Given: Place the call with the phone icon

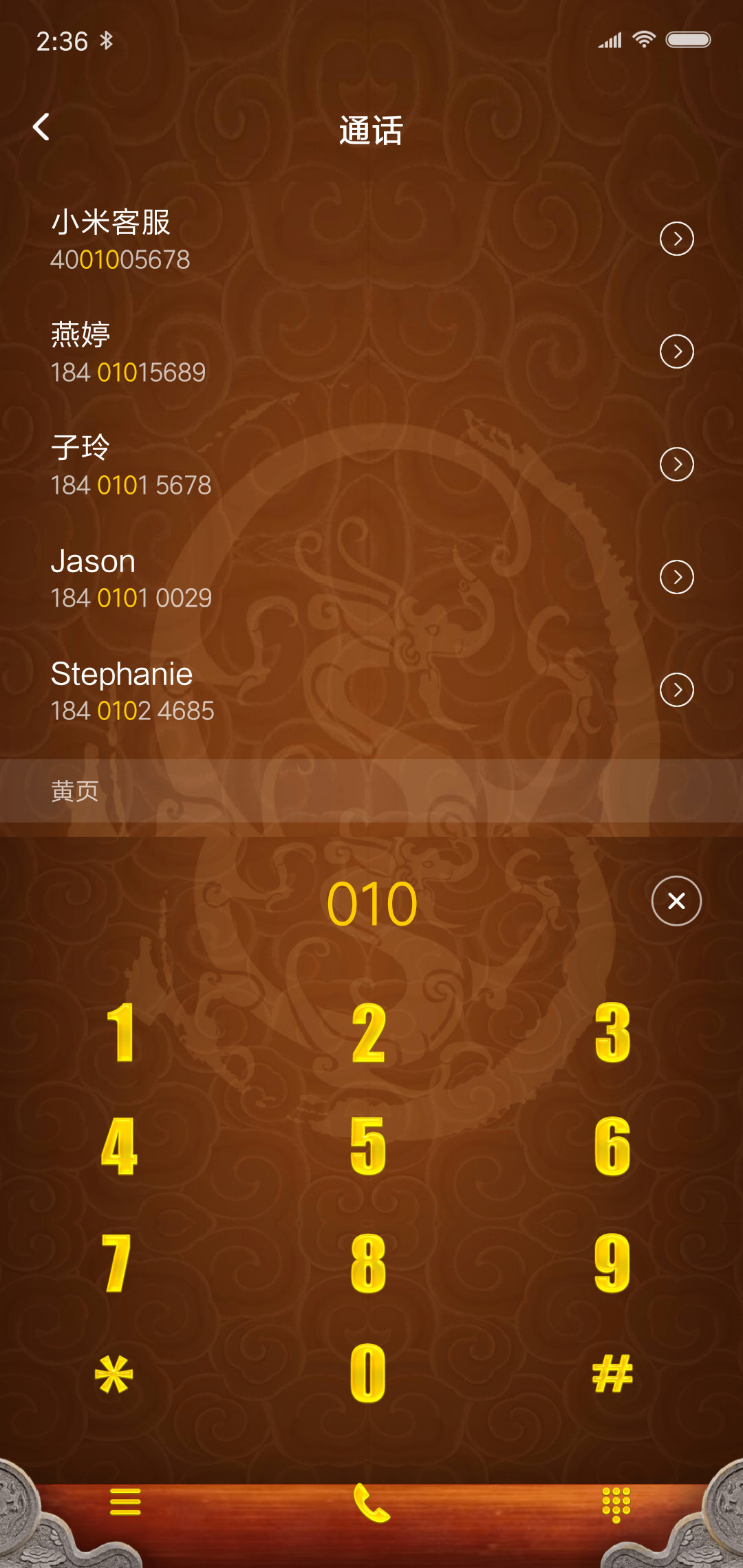Looking at the screenshot, I should coord(371,1503).
